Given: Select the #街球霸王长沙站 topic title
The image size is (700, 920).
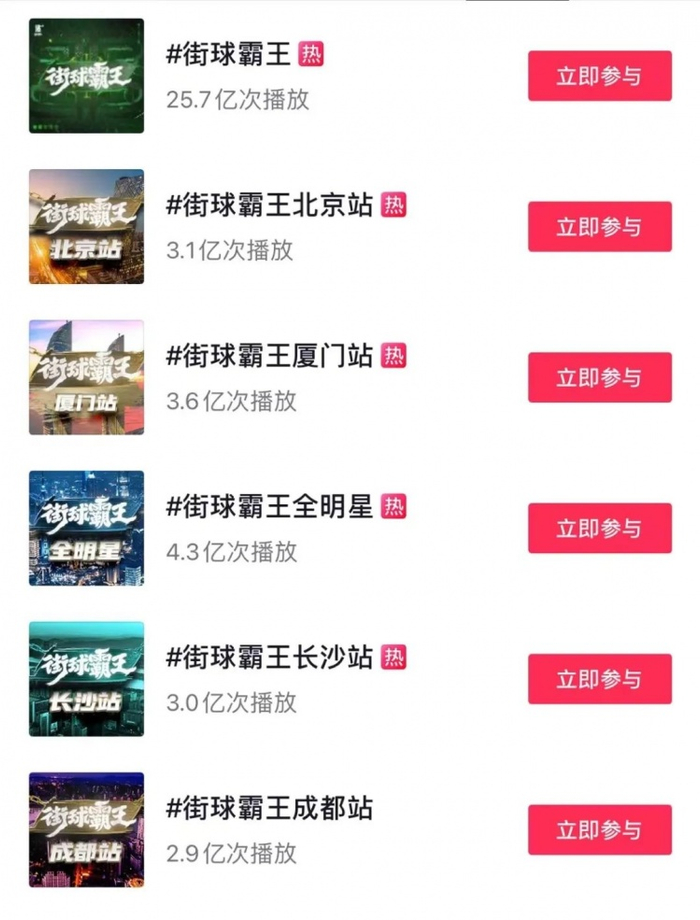Looking at the screenshot, I should point(269,657).
